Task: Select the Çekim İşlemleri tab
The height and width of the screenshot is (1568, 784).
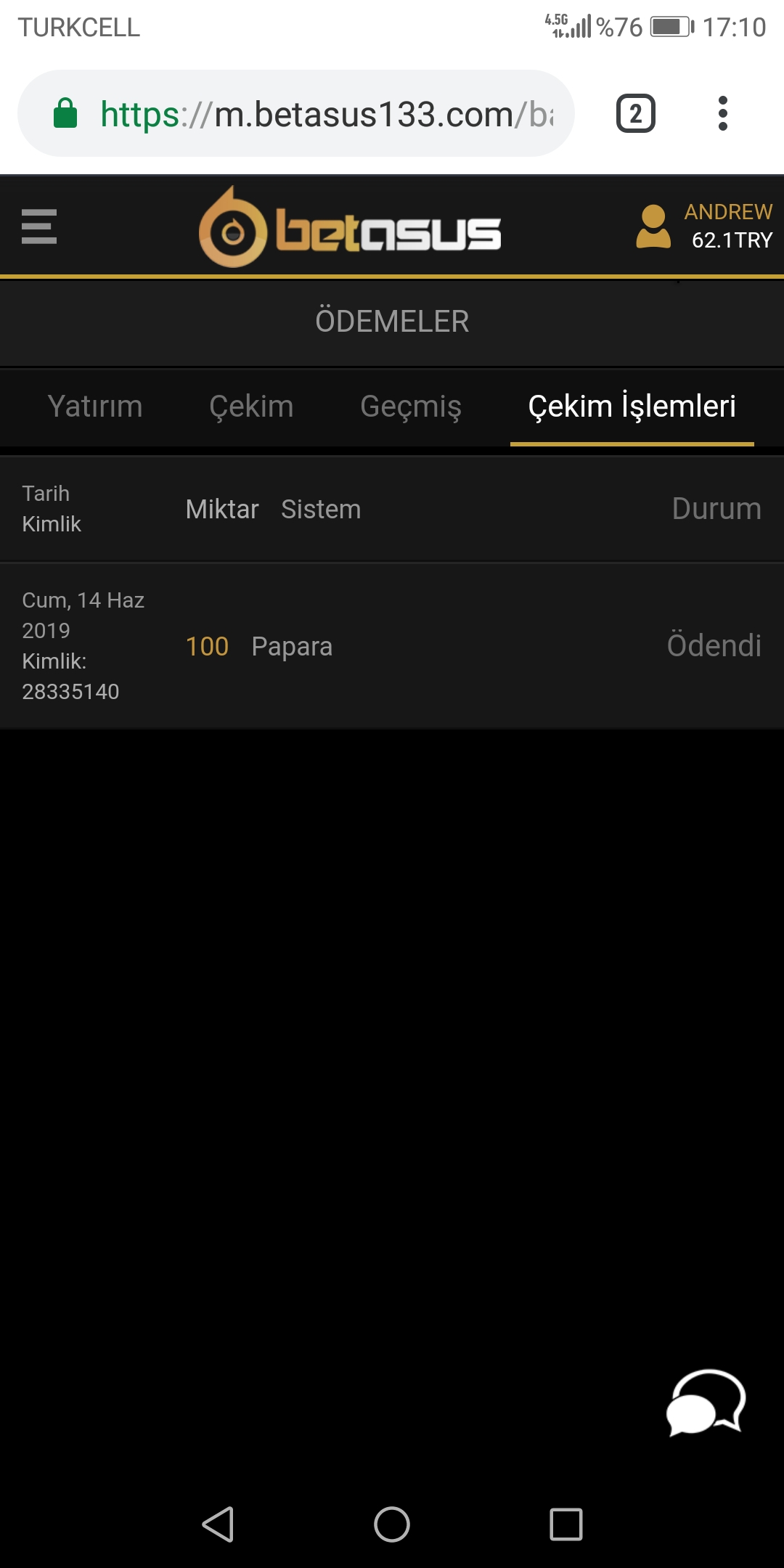Action: pos(632,407)
